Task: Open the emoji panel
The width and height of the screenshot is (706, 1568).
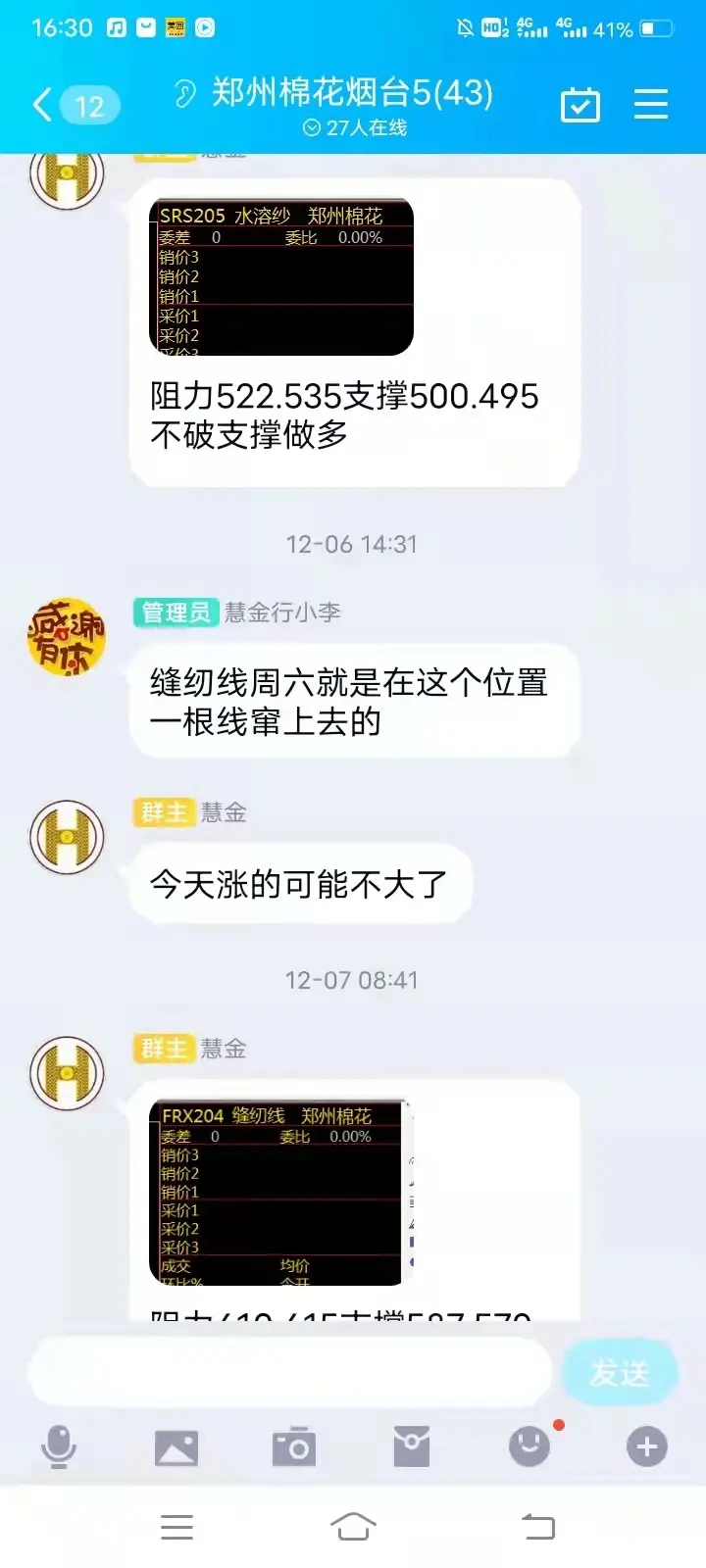Action: pyautogui.click(x=529, y=1446)
